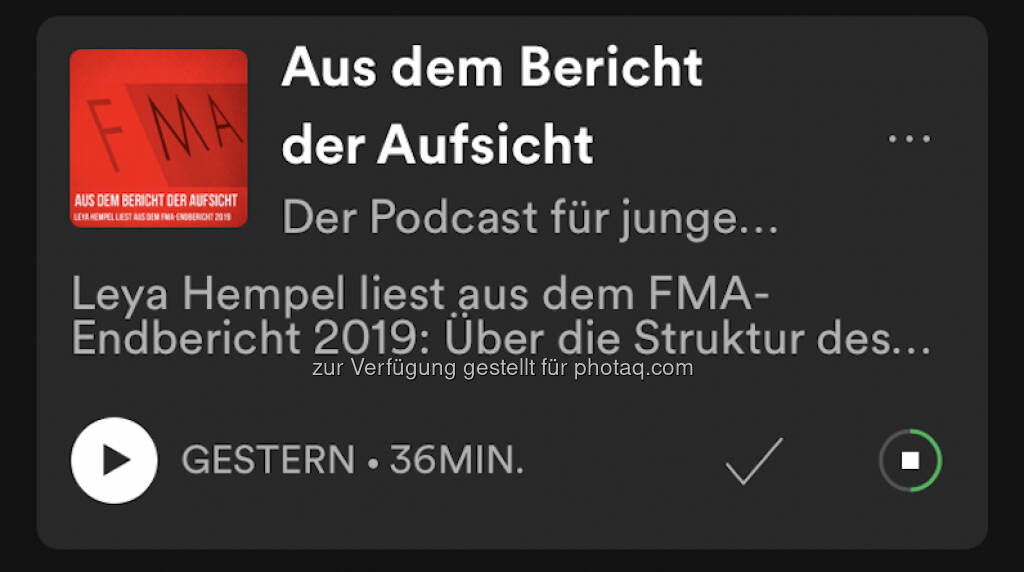The width and height of the screenshot is (1024, 572).
Task: Open the three-dot options menu
Action: [x=909, y=138]
